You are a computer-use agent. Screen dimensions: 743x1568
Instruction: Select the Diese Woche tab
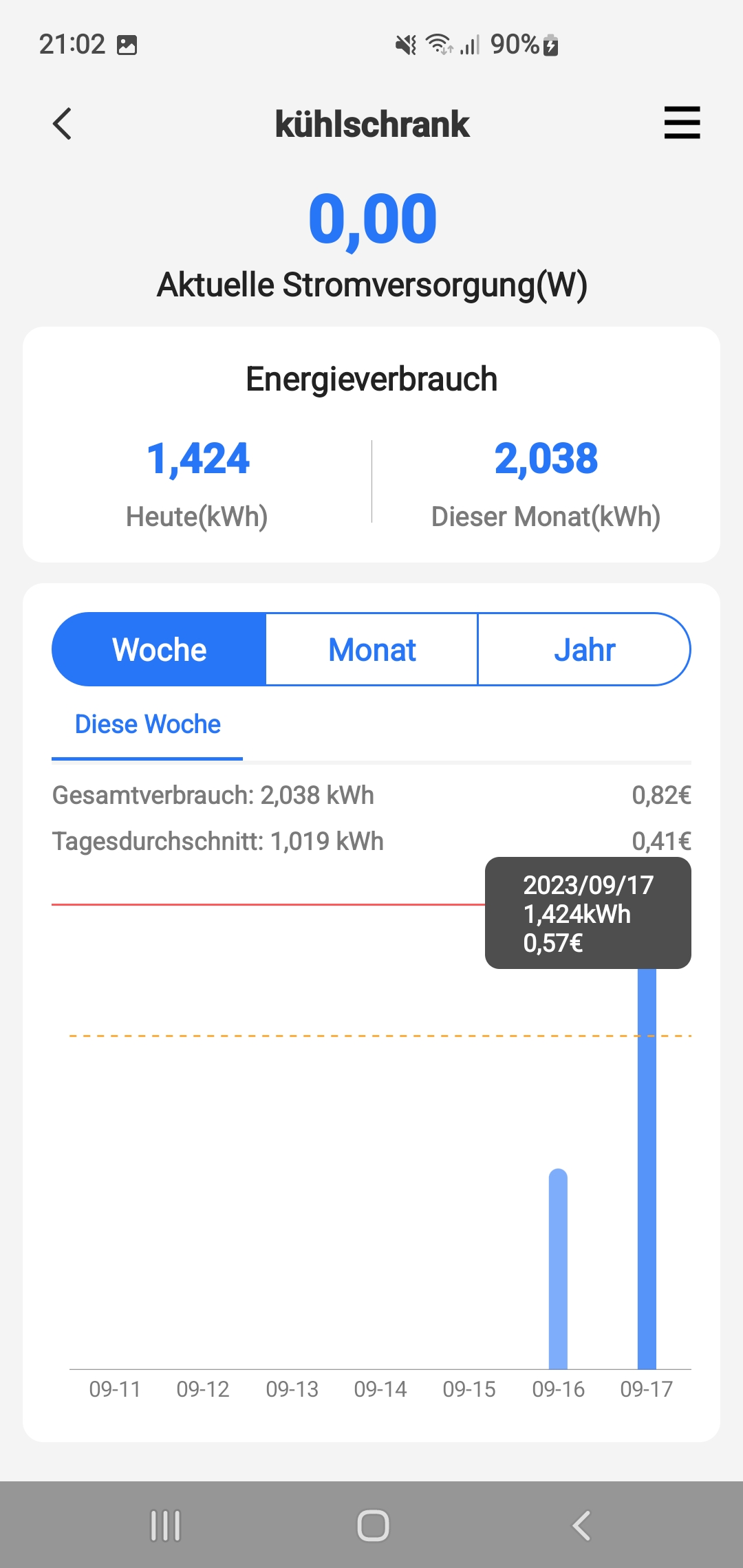[x=147, y=724]
